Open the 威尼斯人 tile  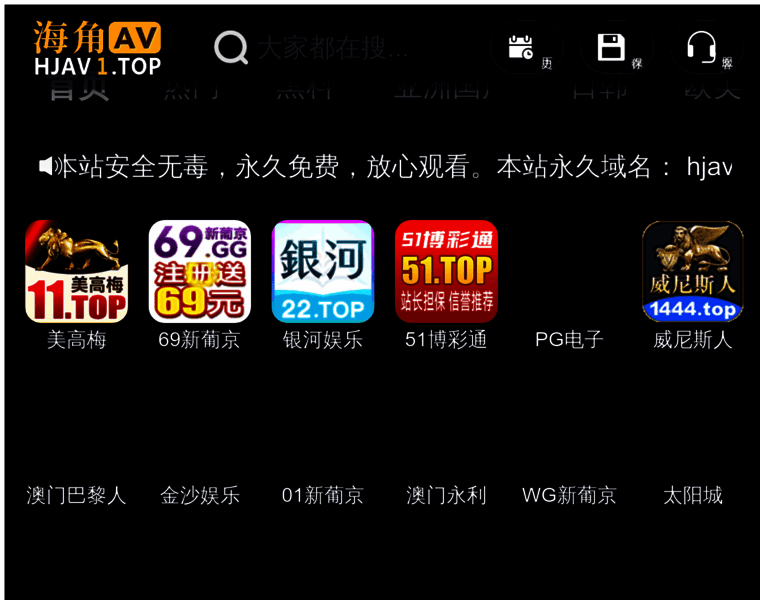[x=692, y=272]
